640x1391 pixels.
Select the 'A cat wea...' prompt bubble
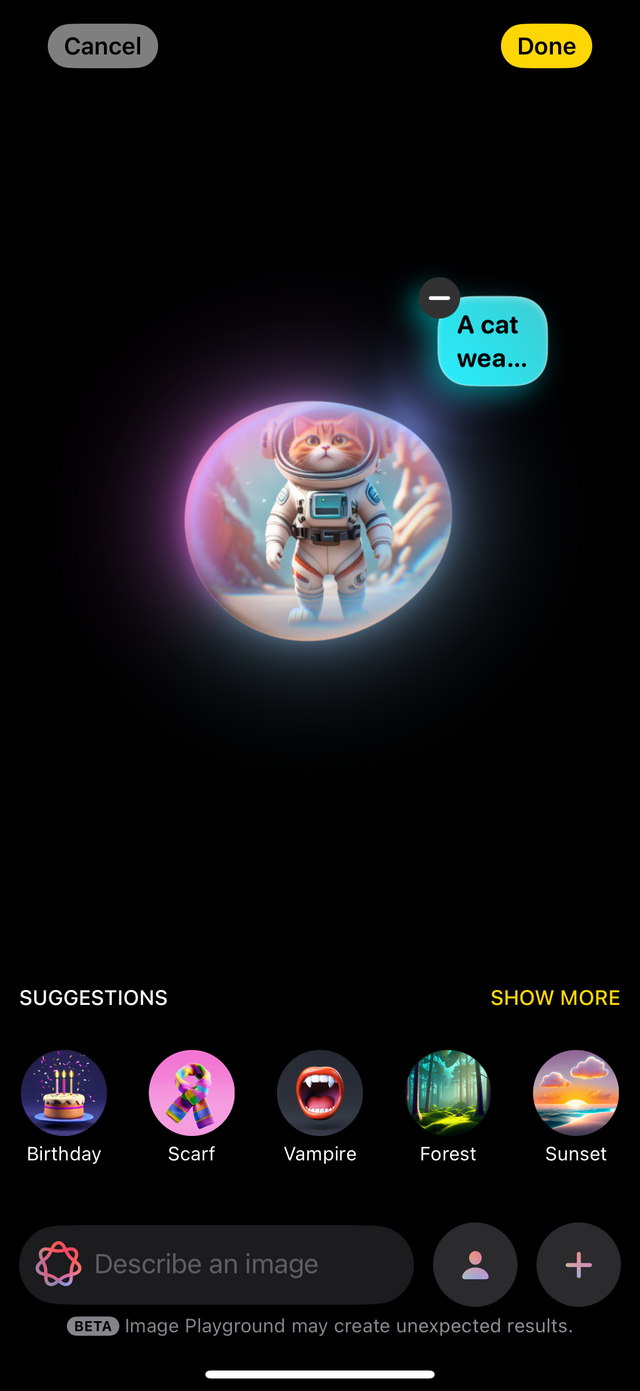pos(494,343)
